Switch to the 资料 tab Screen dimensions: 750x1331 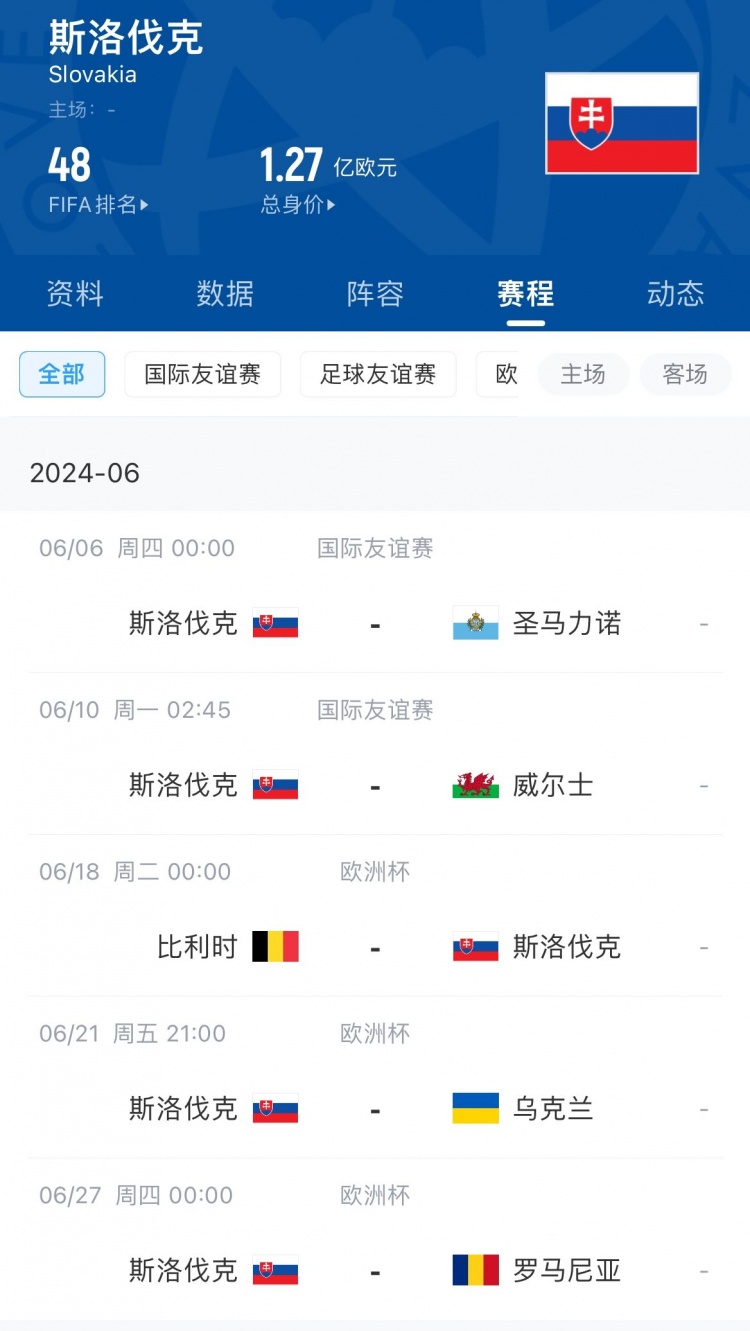click(75, 294)
